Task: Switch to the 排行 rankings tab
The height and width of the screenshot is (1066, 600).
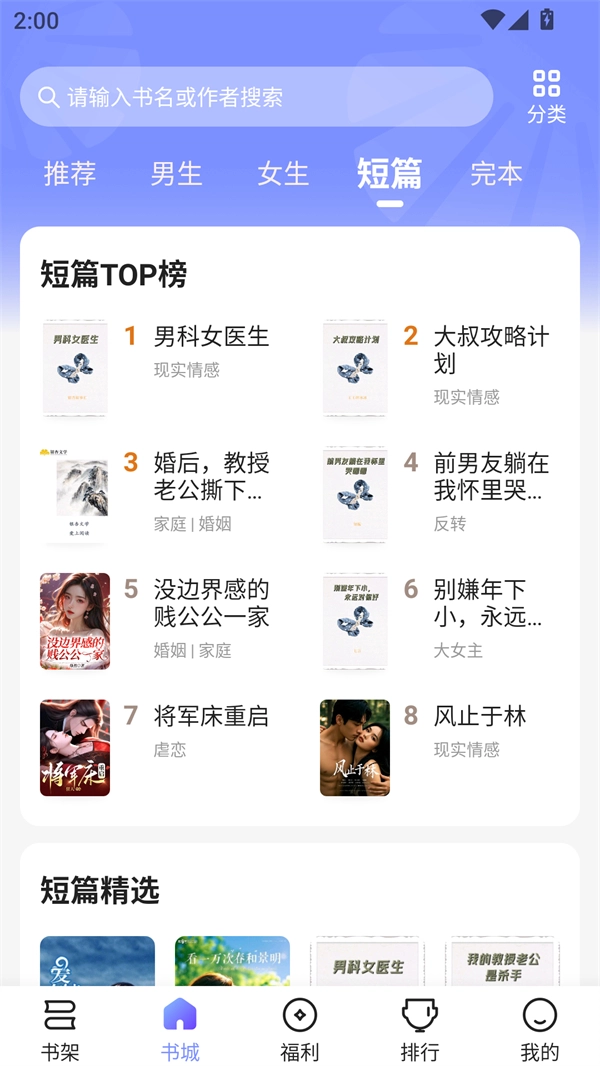Action: [420, 1028]
